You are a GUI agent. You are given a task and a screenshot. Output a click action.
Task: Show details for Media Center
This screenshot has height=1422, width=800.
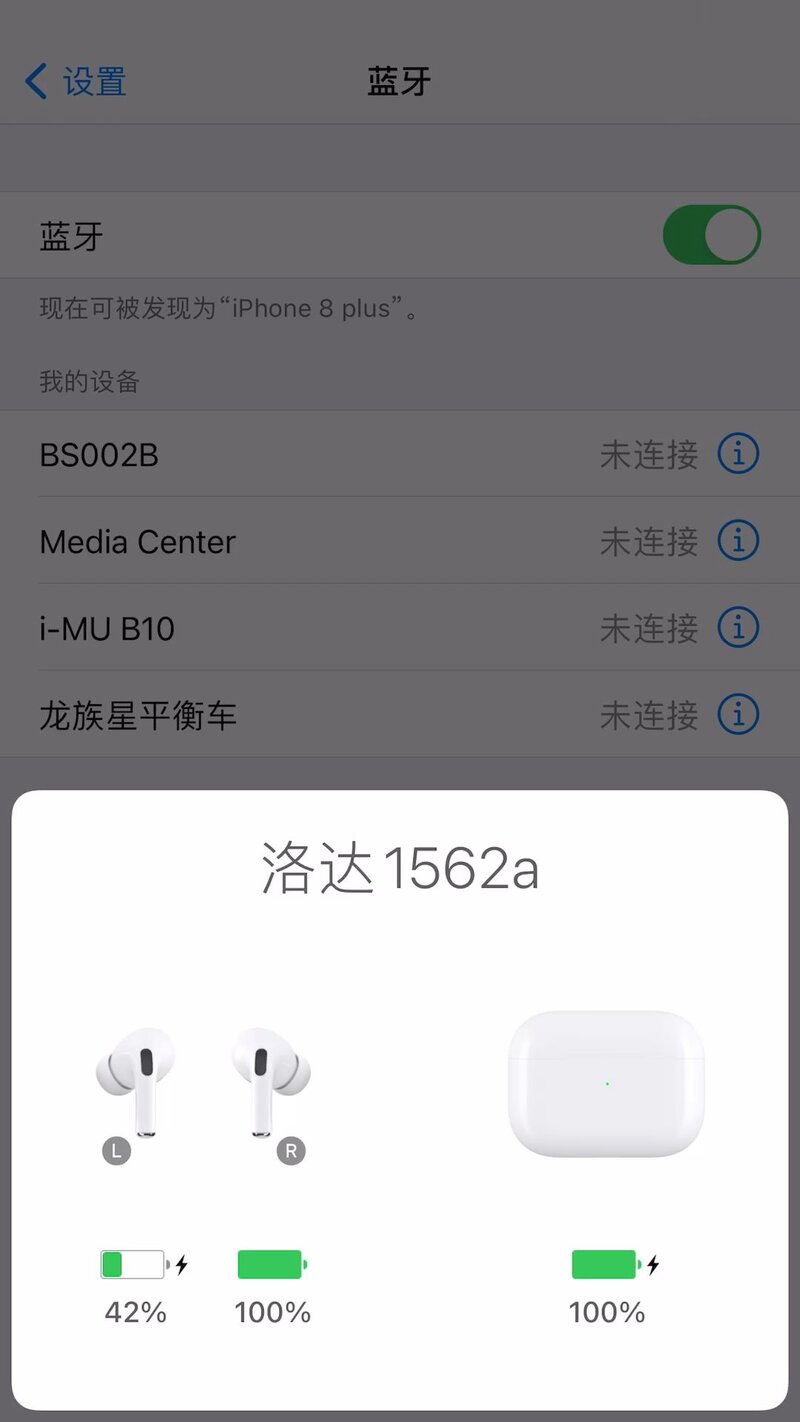coord(738,542)
